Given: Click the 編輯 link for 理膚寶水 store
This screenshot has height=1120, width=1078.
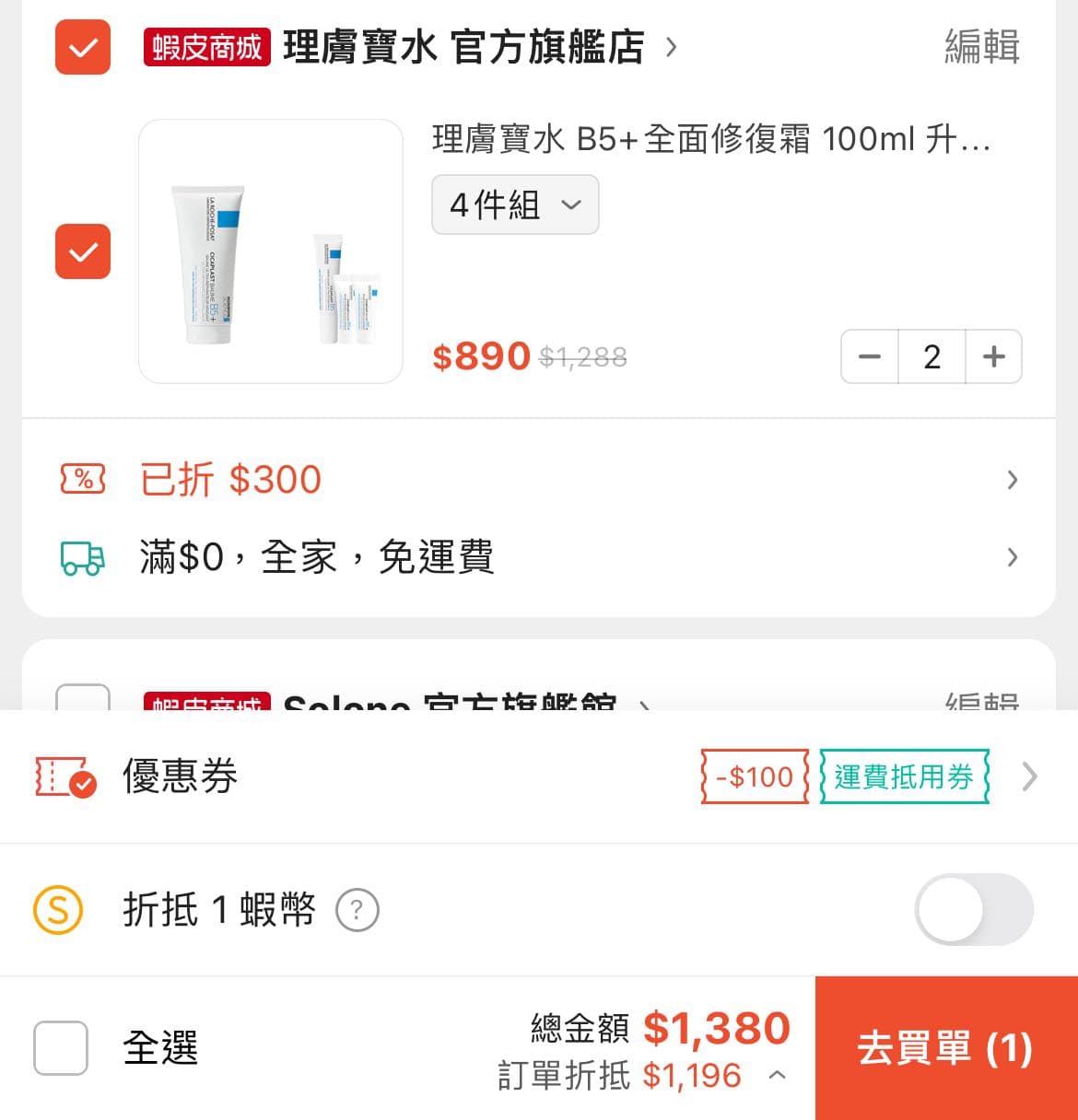Looking at the screenshot, I should click(981, 48).
